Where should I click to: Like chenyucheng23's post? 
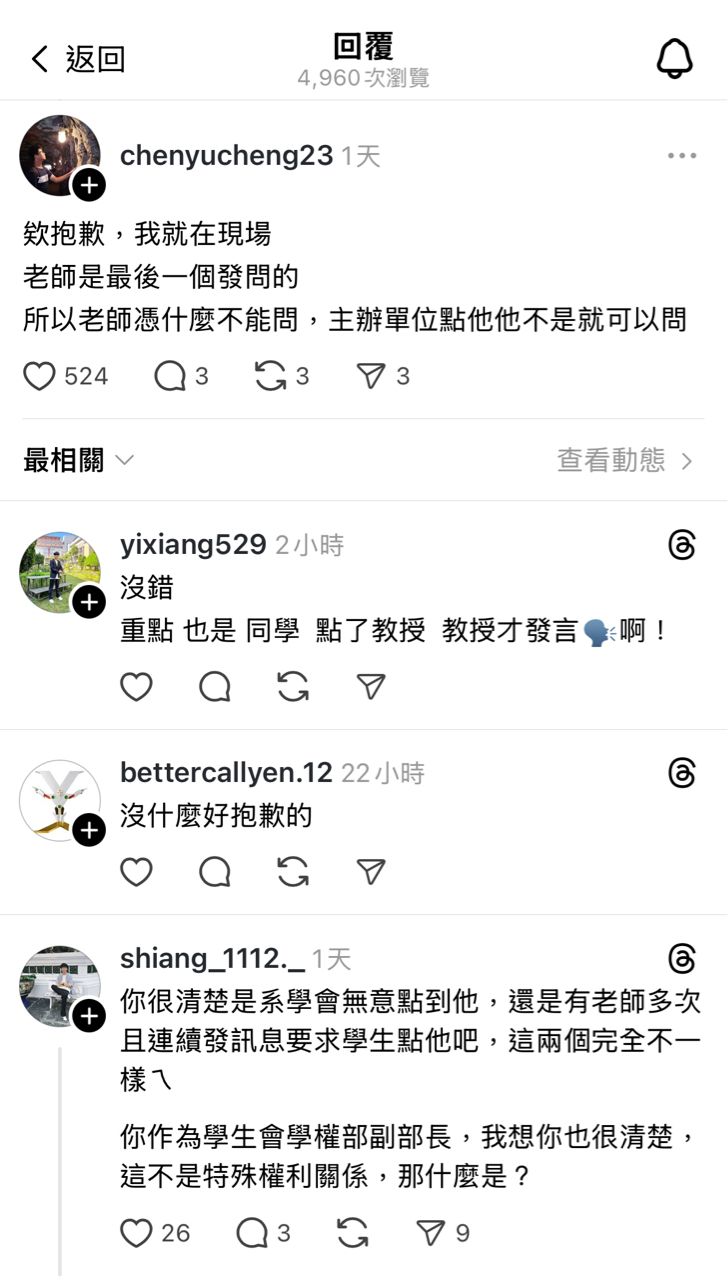click(x=40, y=376)
